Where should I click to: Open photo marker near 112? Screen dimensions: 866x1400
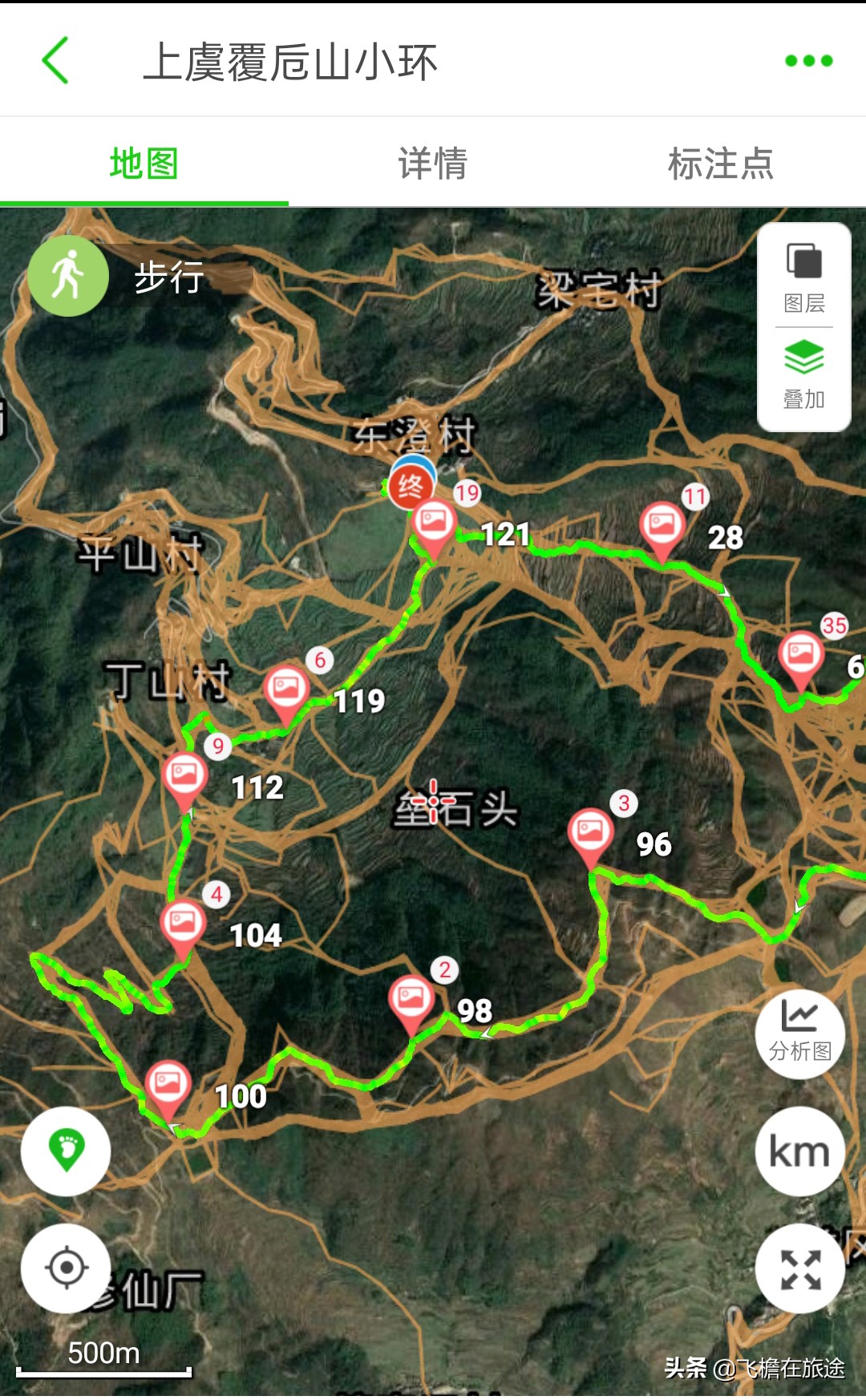(x=185, y=775)
